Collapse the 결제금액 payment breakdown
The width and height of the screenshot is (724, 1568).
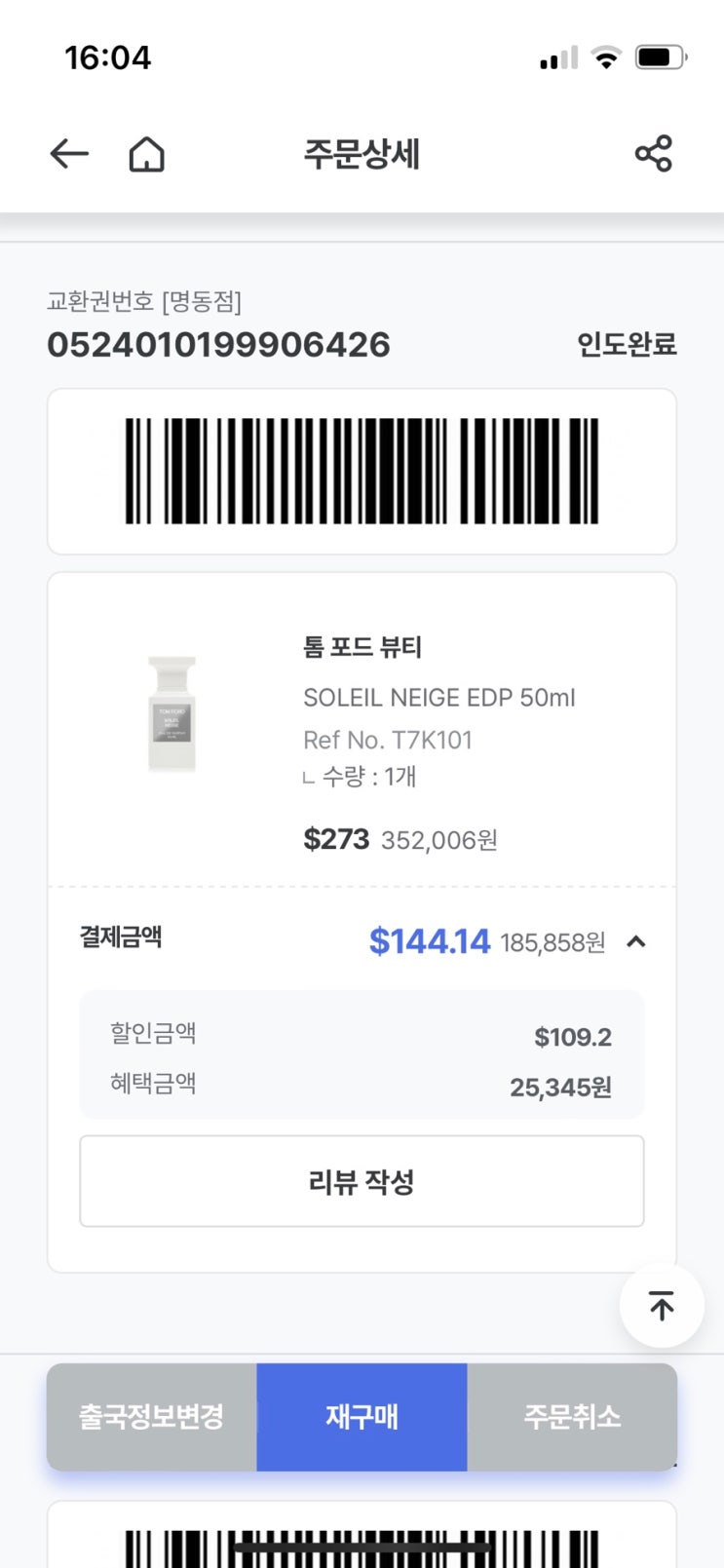(x=636, y=941)
